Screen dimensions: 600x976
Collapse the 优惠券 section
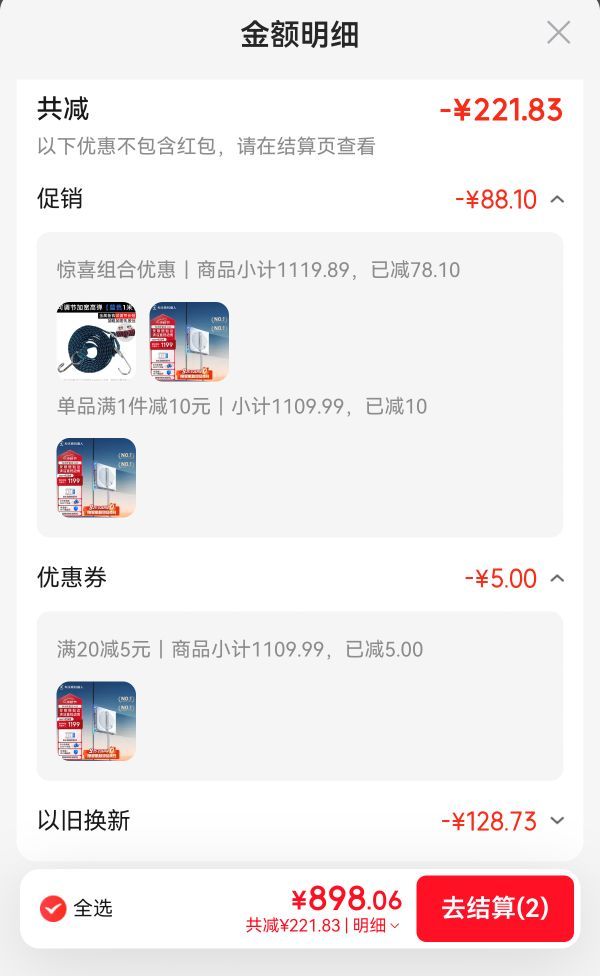(558, 578)
